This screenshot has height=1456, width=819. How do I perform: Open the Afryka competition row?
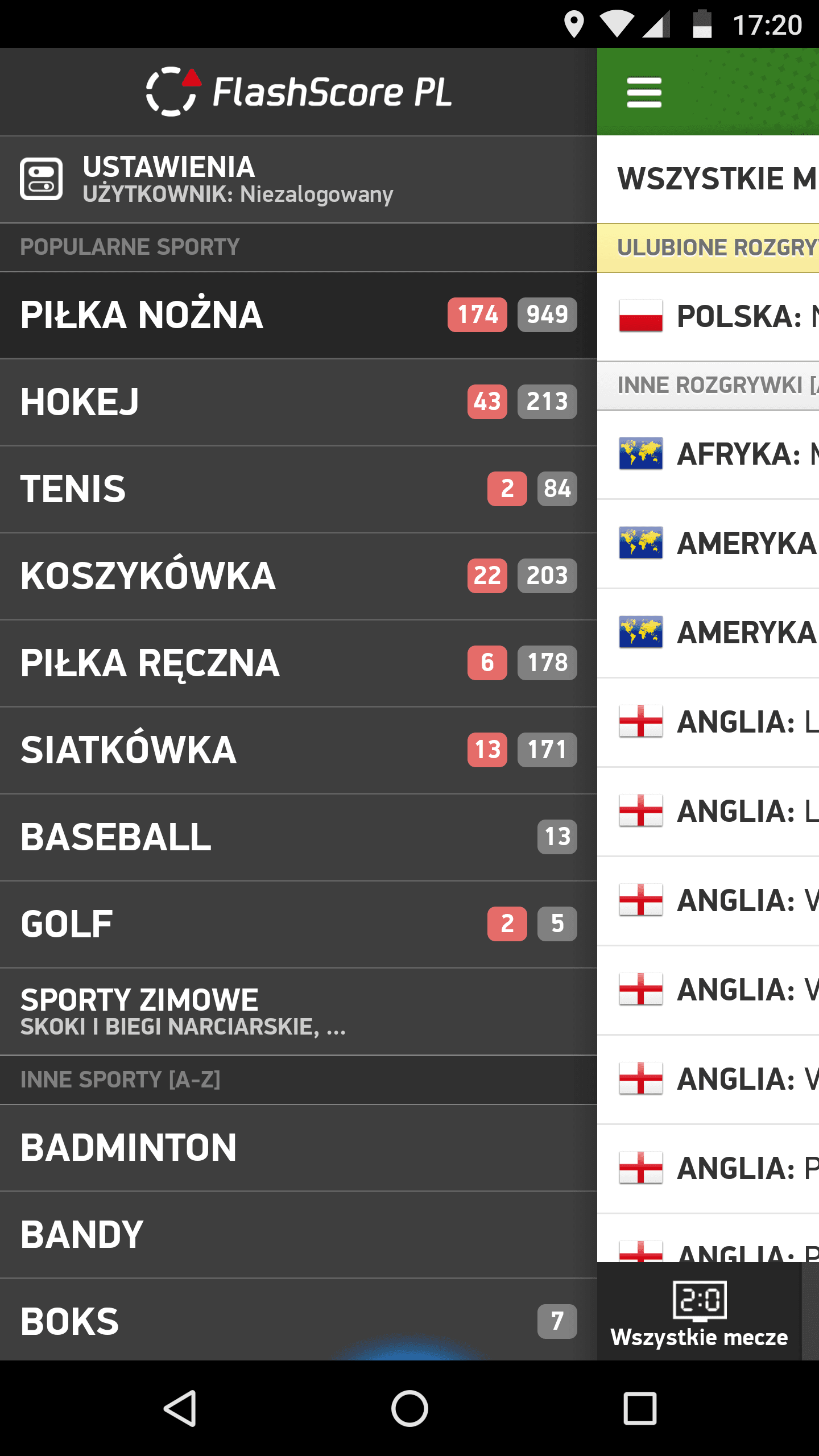click(708, 454)
